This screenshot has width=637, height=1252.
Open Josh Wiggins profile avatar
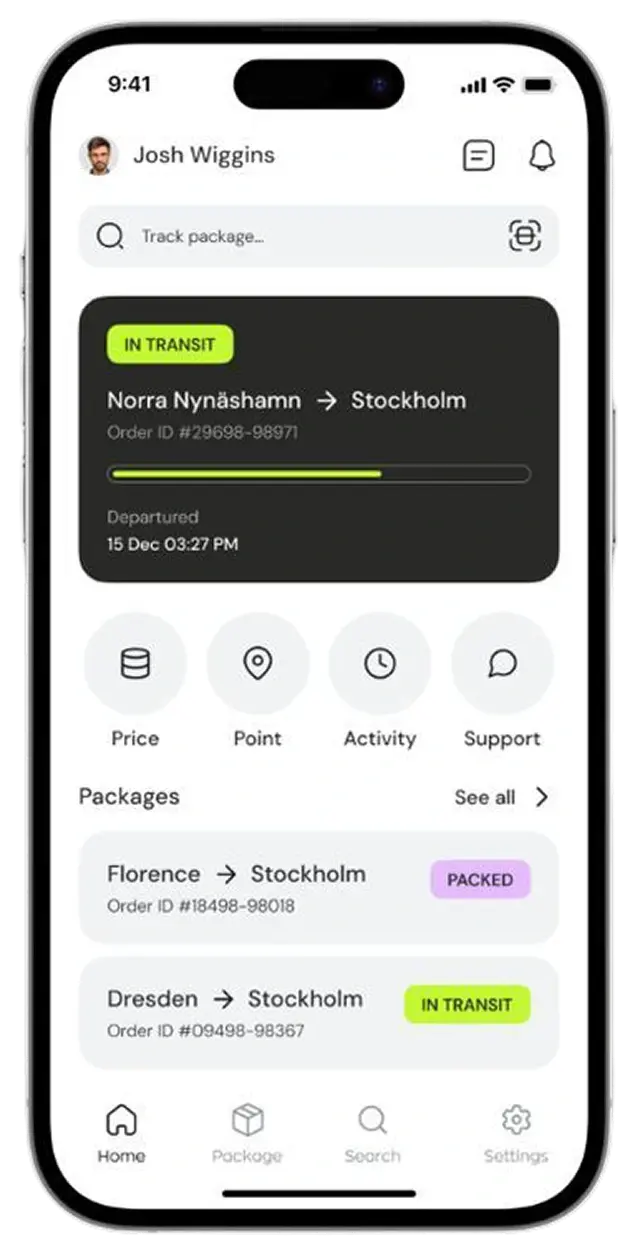click(x=98, y=156)
